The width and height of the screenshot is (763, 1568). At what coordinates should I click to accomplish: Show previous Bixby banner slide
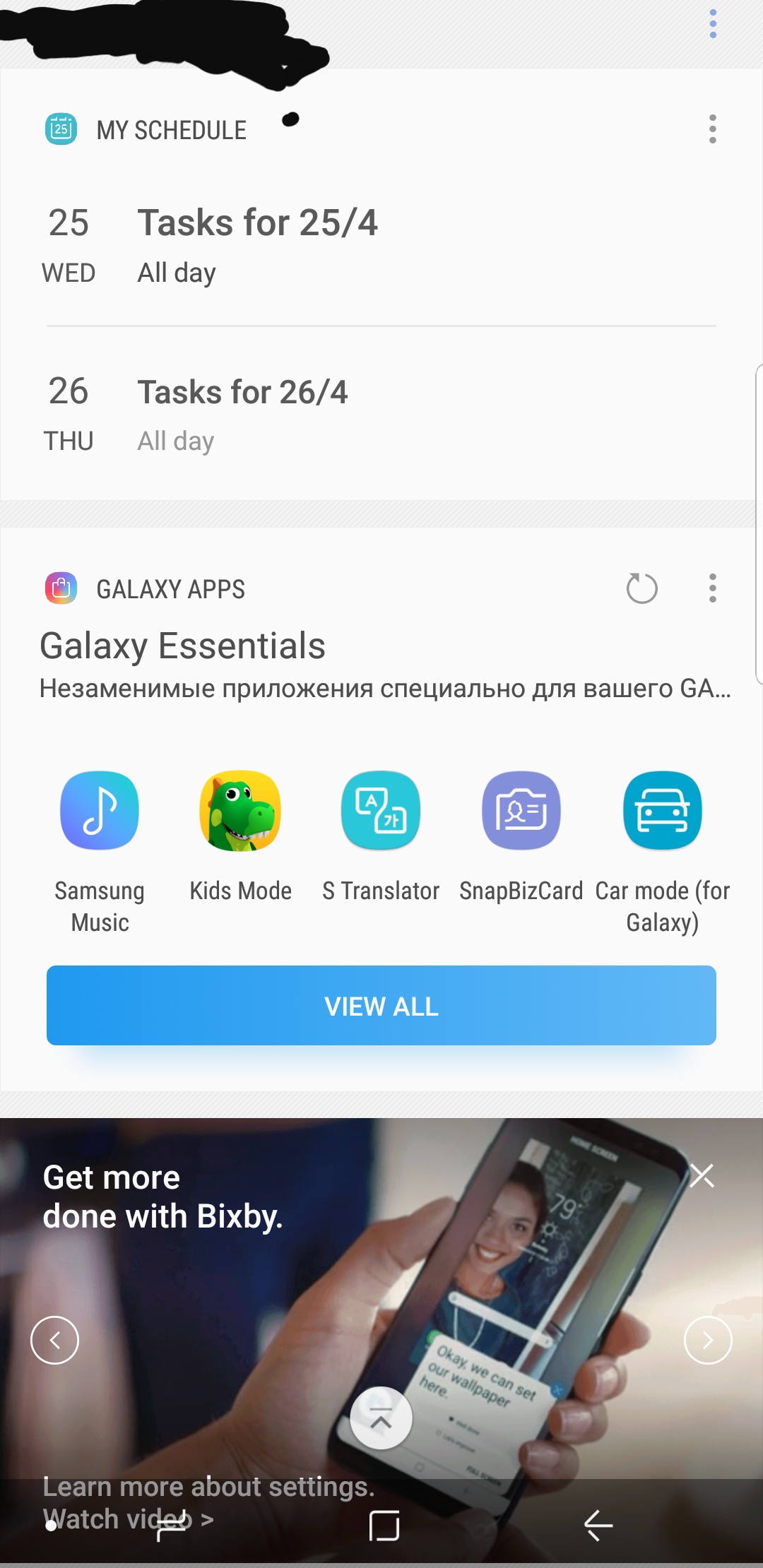(x=54, y=1340)
